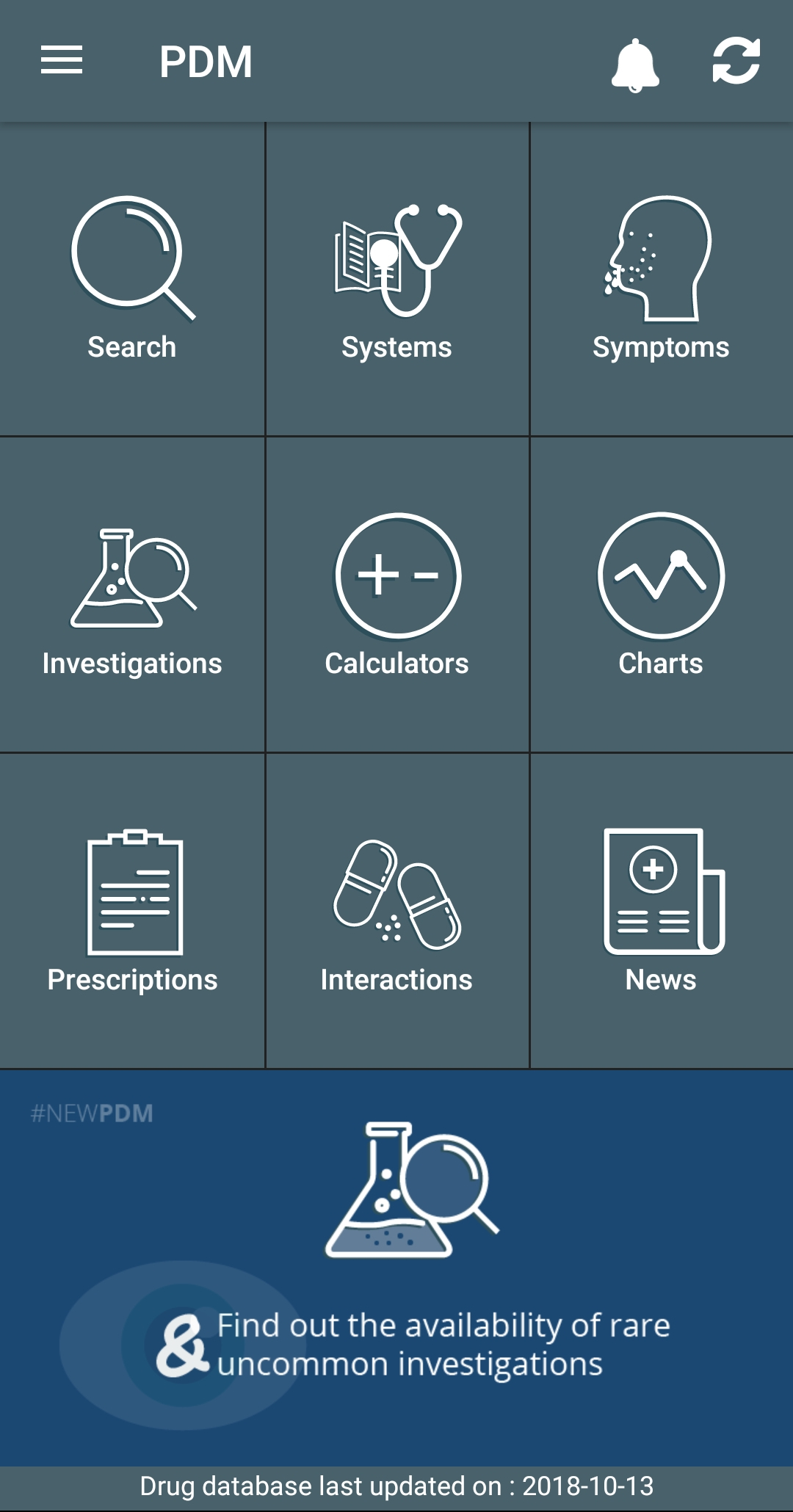Open the News section
793x1512 pixels.
pos(661,910)
